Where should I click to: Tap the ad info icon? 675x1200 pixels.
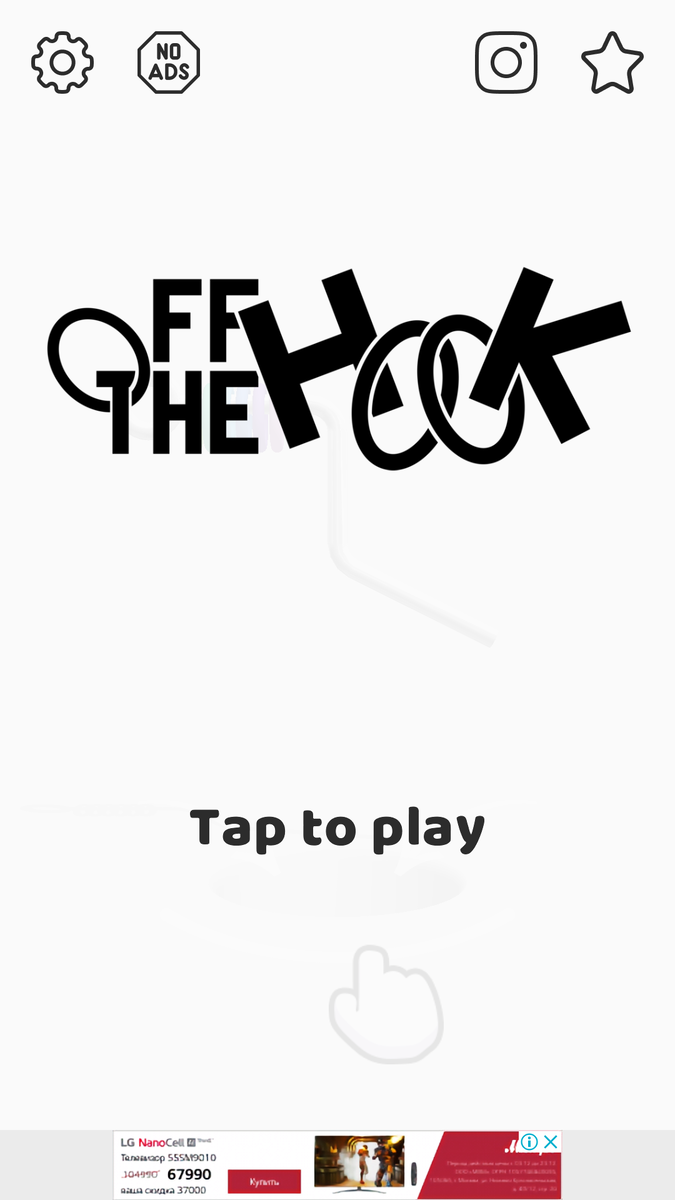pyautogui.click(x=530, y=1142)
